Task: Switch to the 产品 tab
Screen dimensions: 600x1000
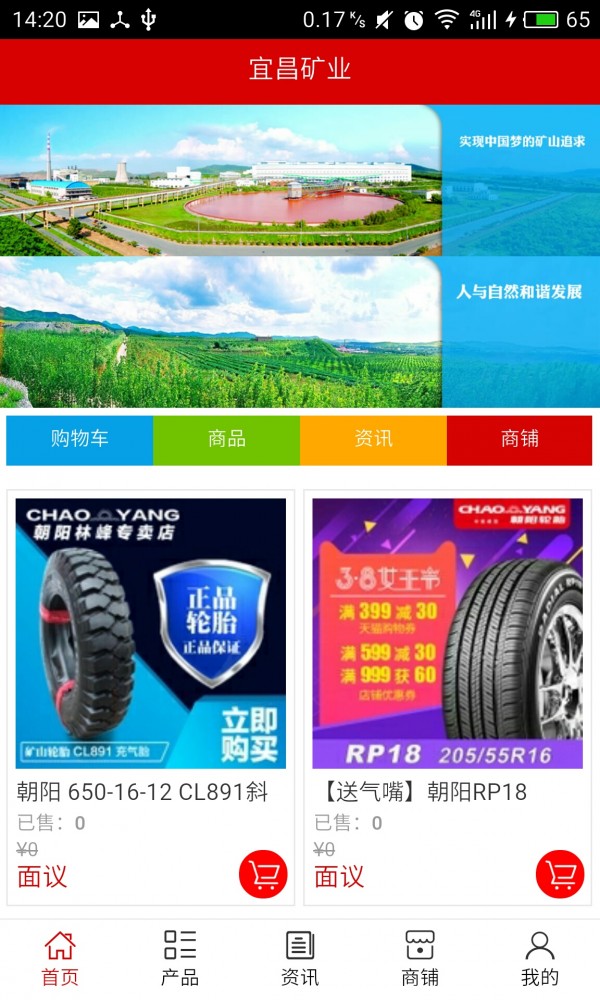Action: pos(180,958)
